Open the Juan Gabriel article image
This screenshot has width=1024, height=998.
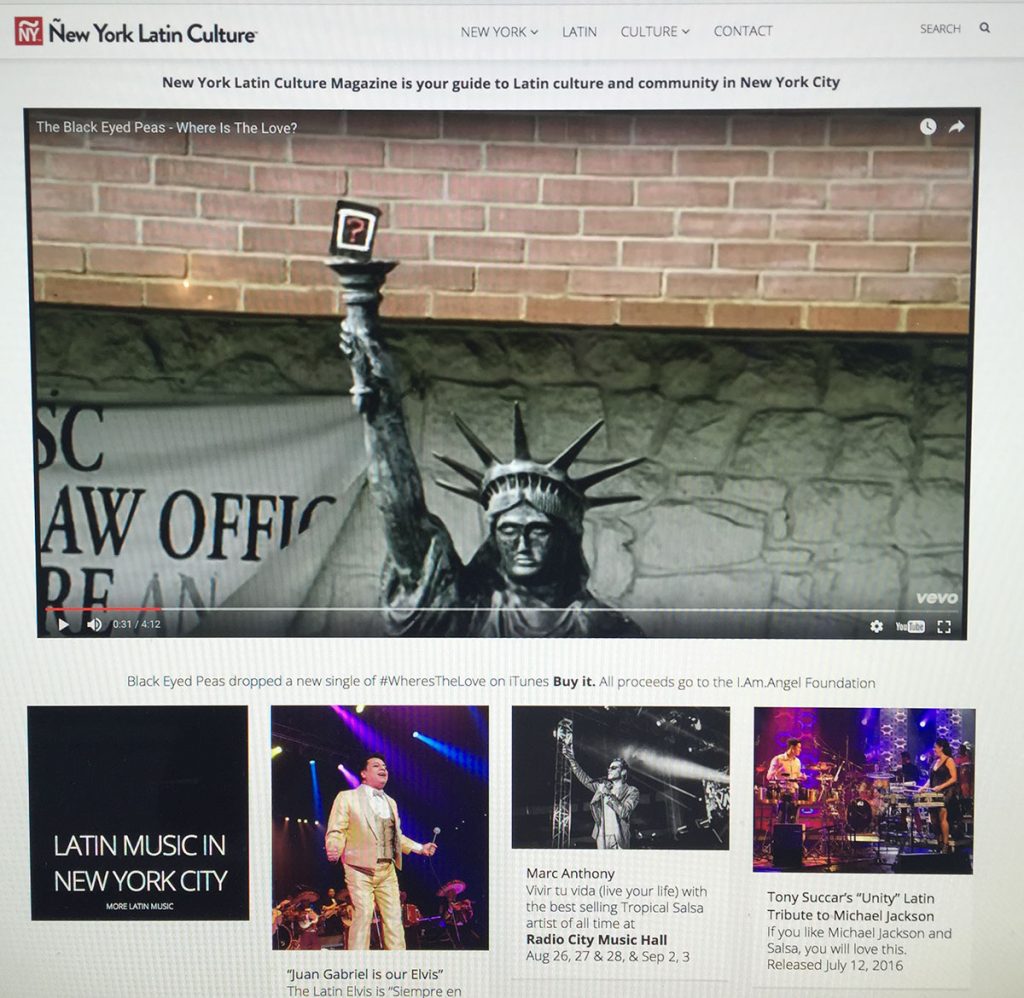(379, 827)
